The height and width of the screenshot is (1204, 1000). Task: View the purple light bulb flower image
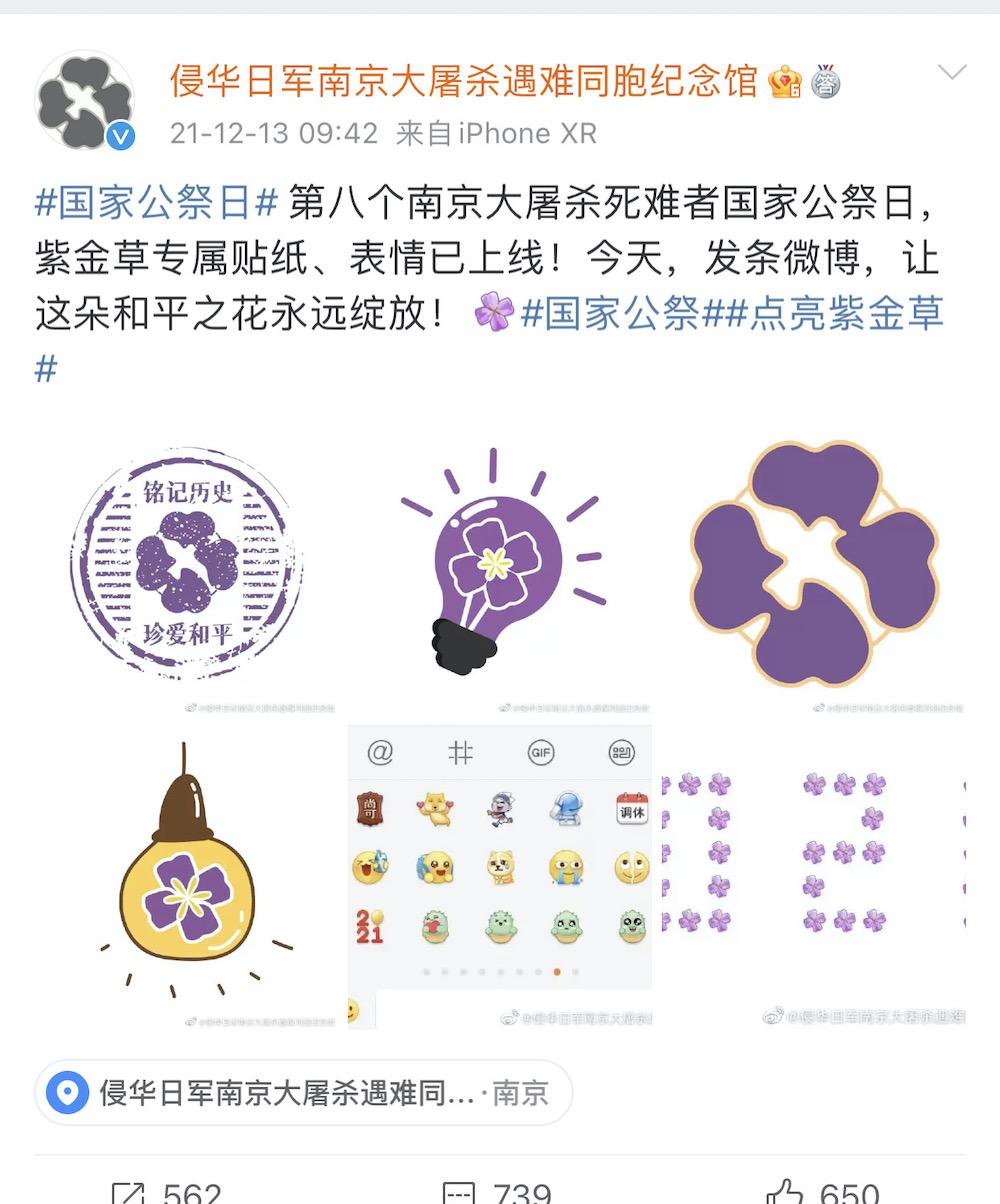click(500, 565)
